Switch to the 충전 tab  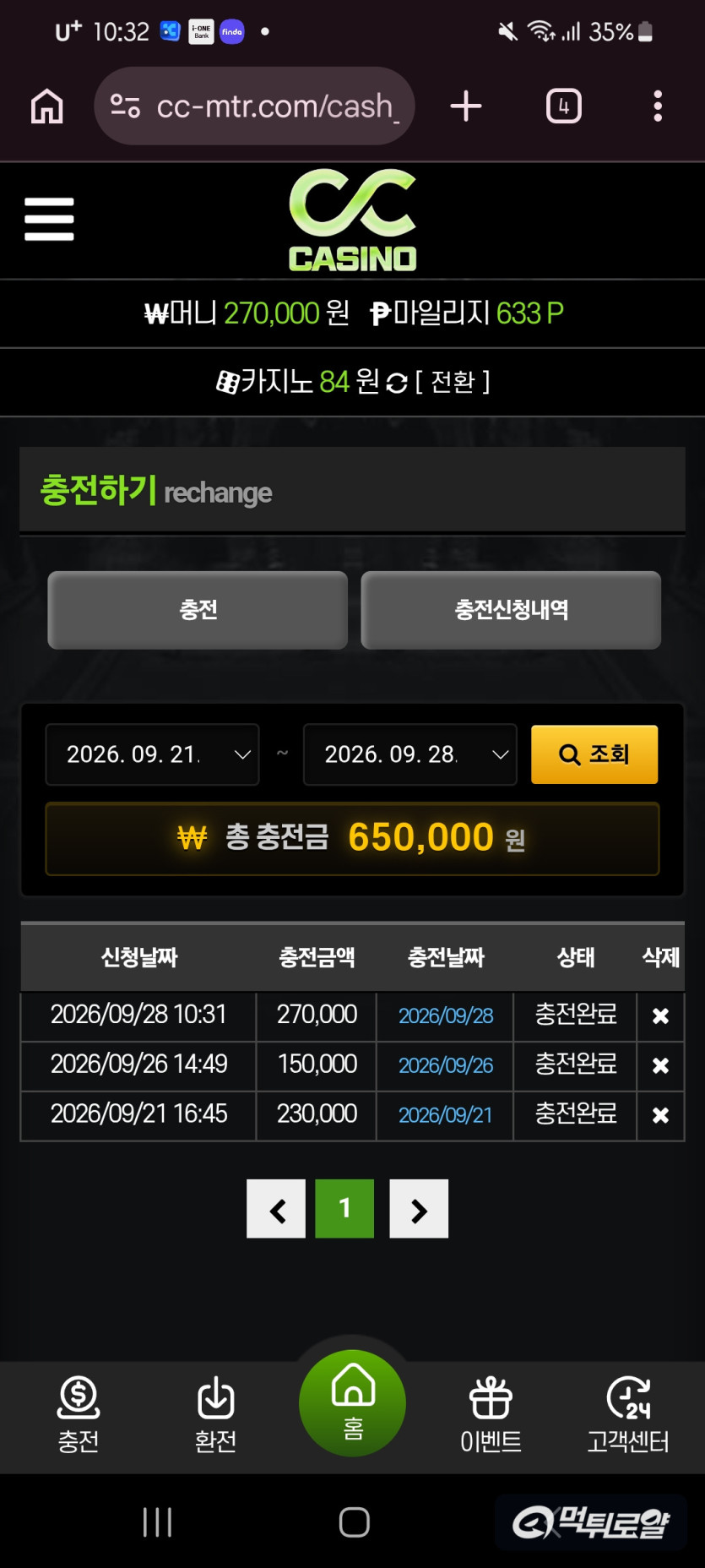pyautogui.click(x=198, y=610)
